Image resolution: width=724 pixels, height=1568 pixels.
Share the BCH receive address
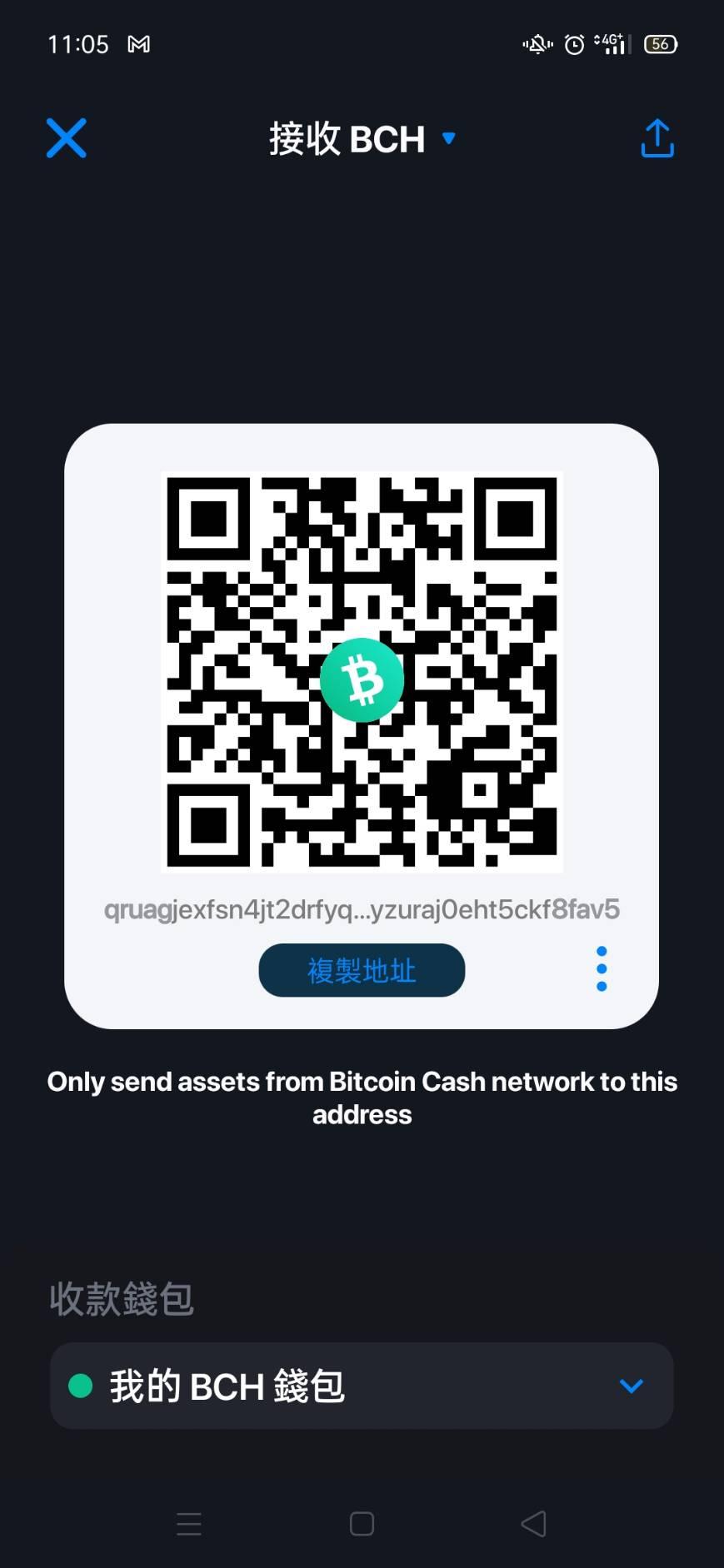(x=657, y=138)
